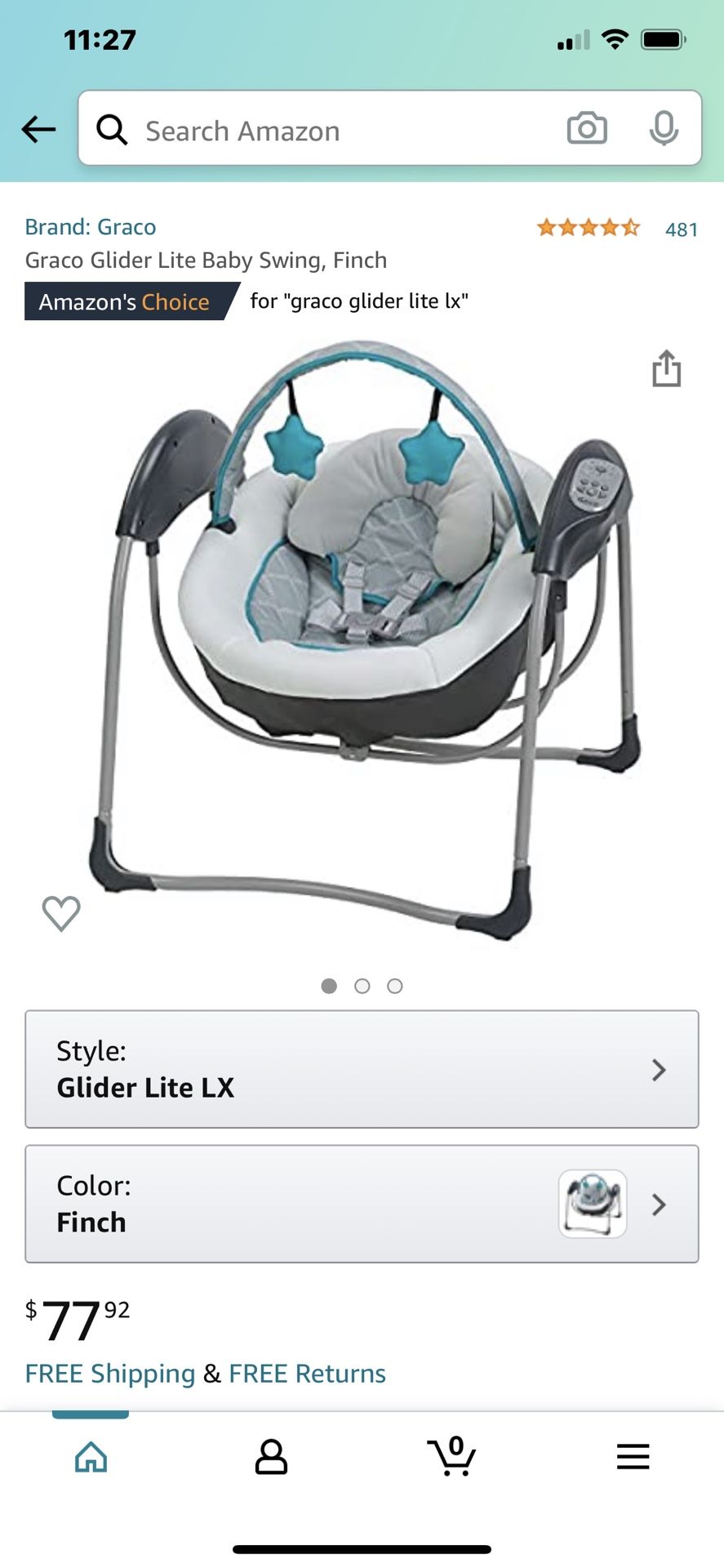View the shopping cart
This screenshot has height=1568, width=724.
(452, 1459)
